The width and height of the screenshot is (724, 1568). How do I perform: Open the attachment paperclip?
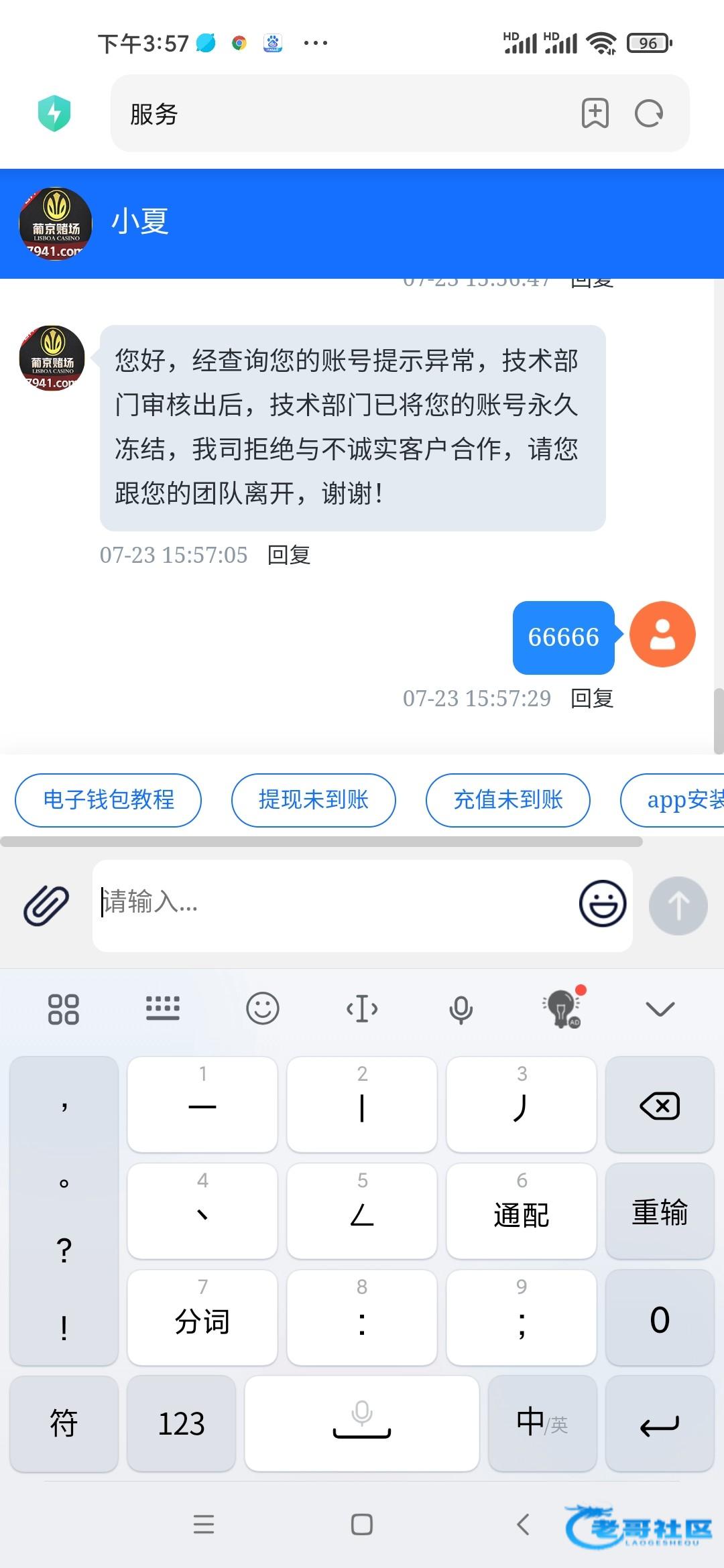46,905
